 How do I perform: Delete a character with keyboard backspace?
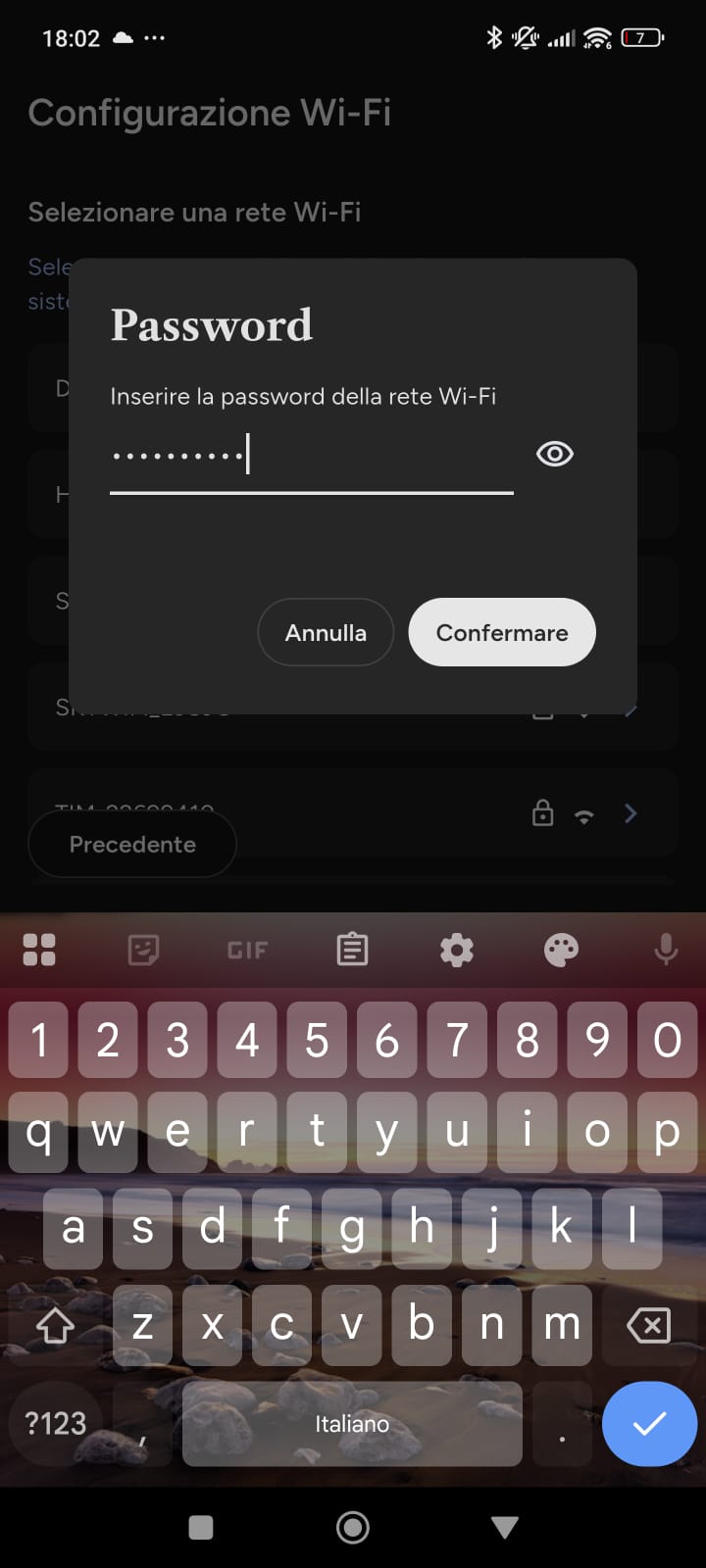pos(648,1326)
